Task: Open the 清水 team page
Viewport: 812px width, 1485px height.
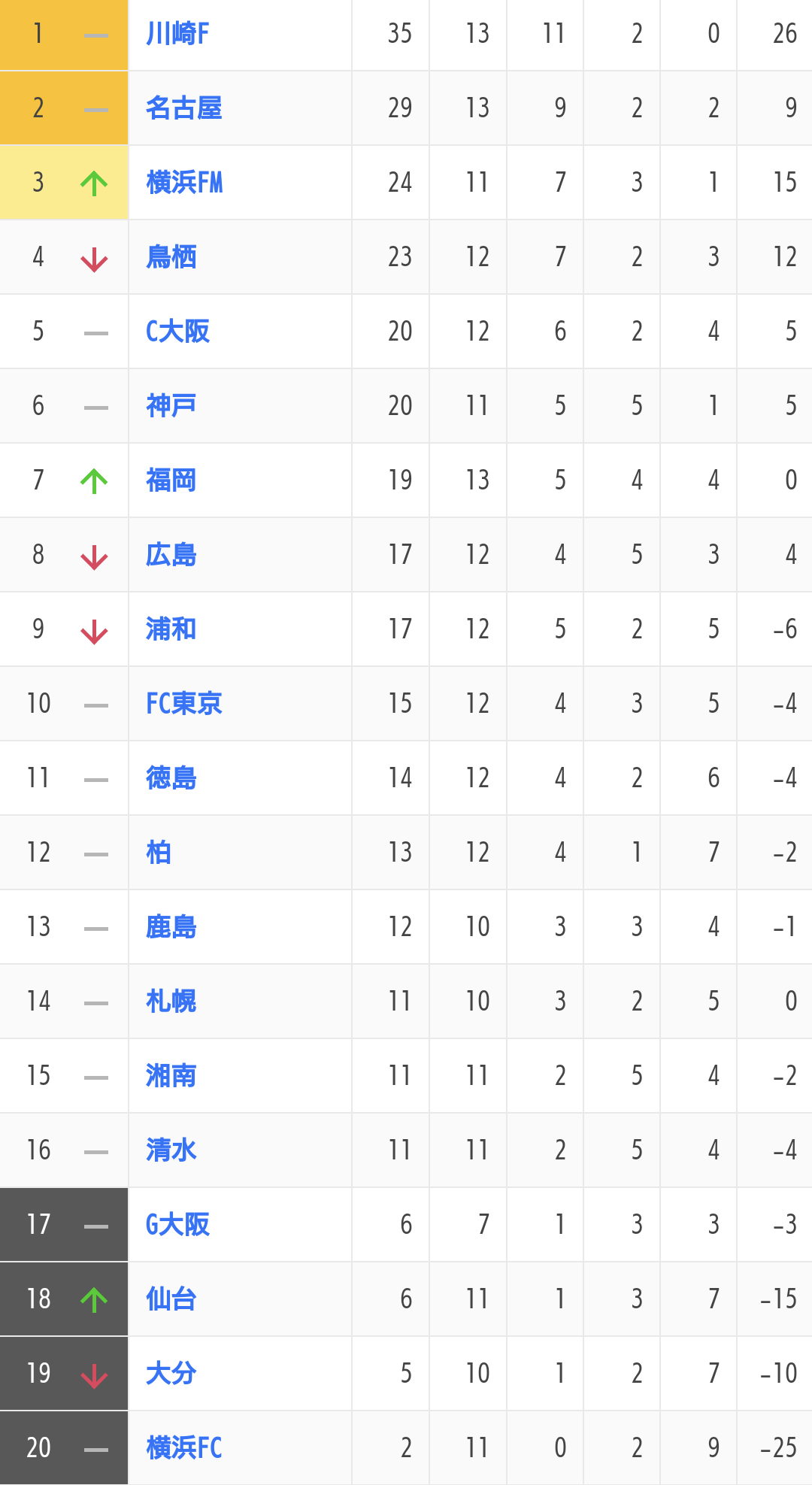Action: coord(171,1150)
